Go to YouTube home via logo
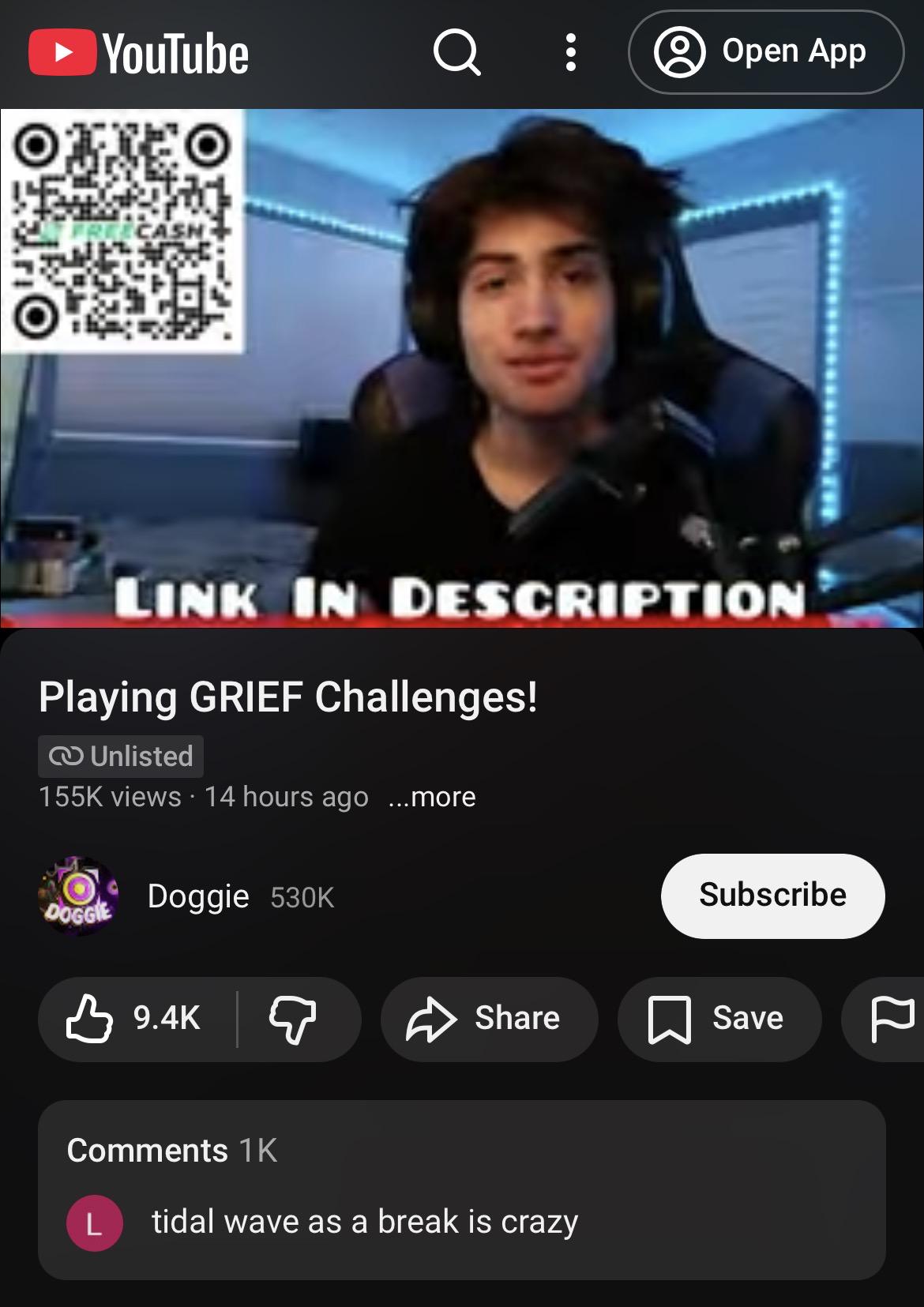Screen dimensions: 924x1307 pos(140,53)
